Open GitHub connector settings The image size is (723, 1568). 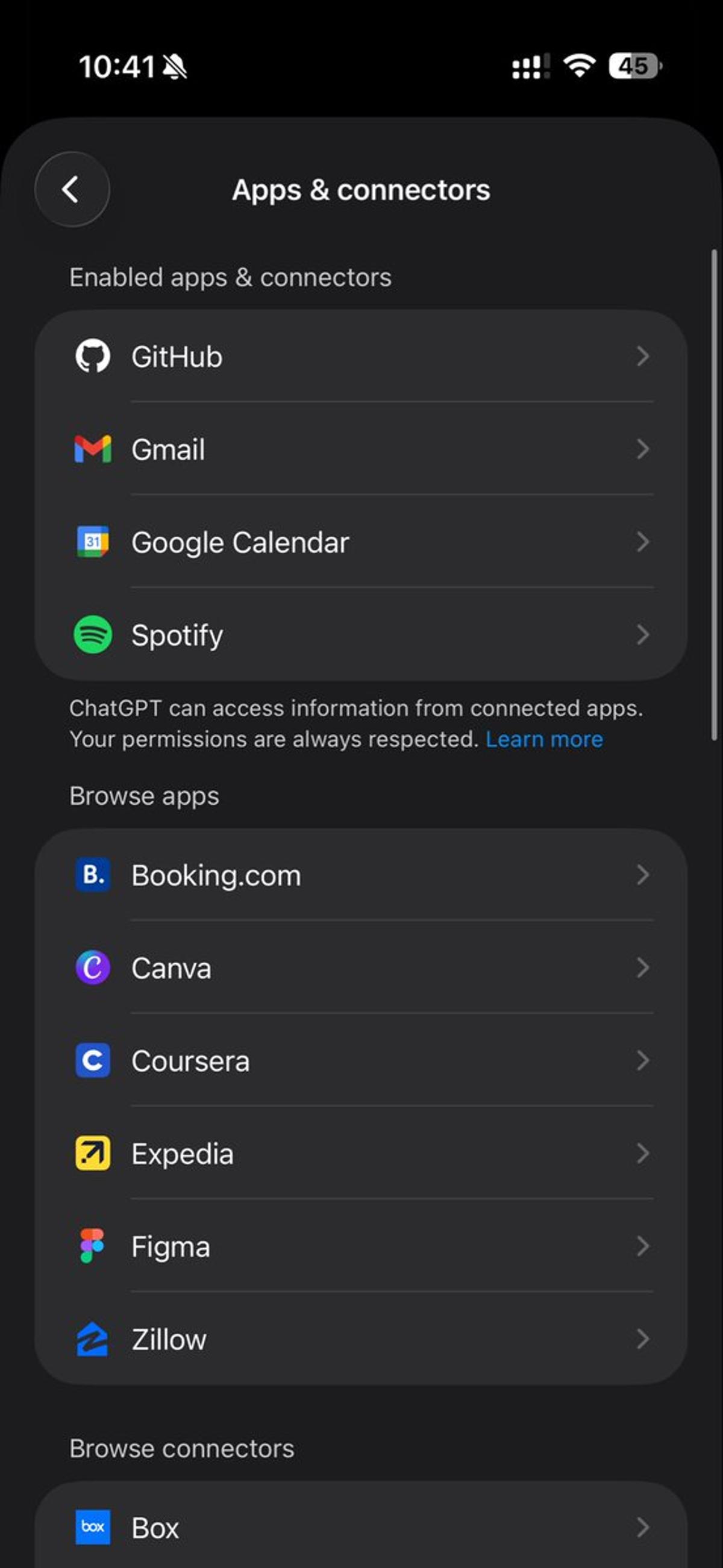(361, 357)
